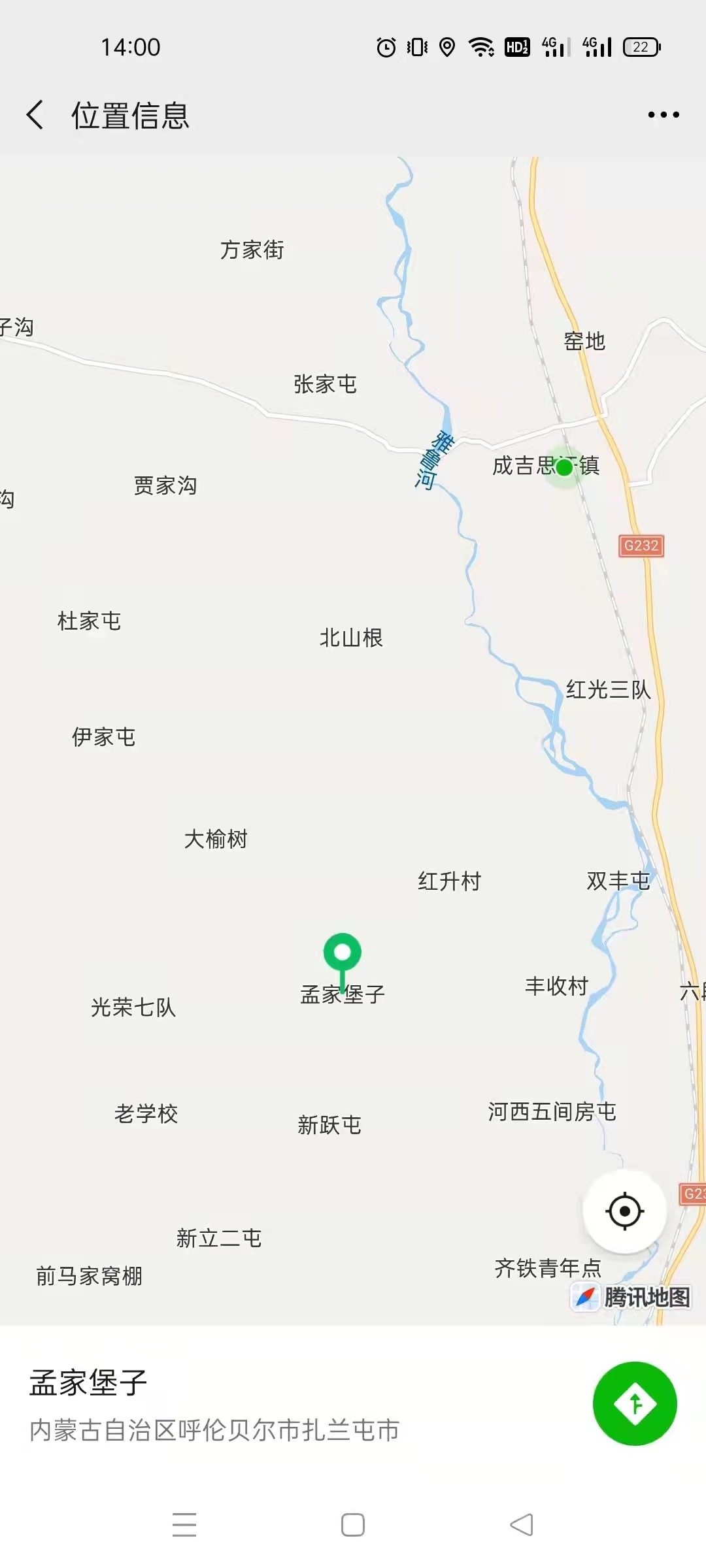The width and height of the screenshot is (706, 1568).
Task: Open the recent apps menu
Action: 184,1525
